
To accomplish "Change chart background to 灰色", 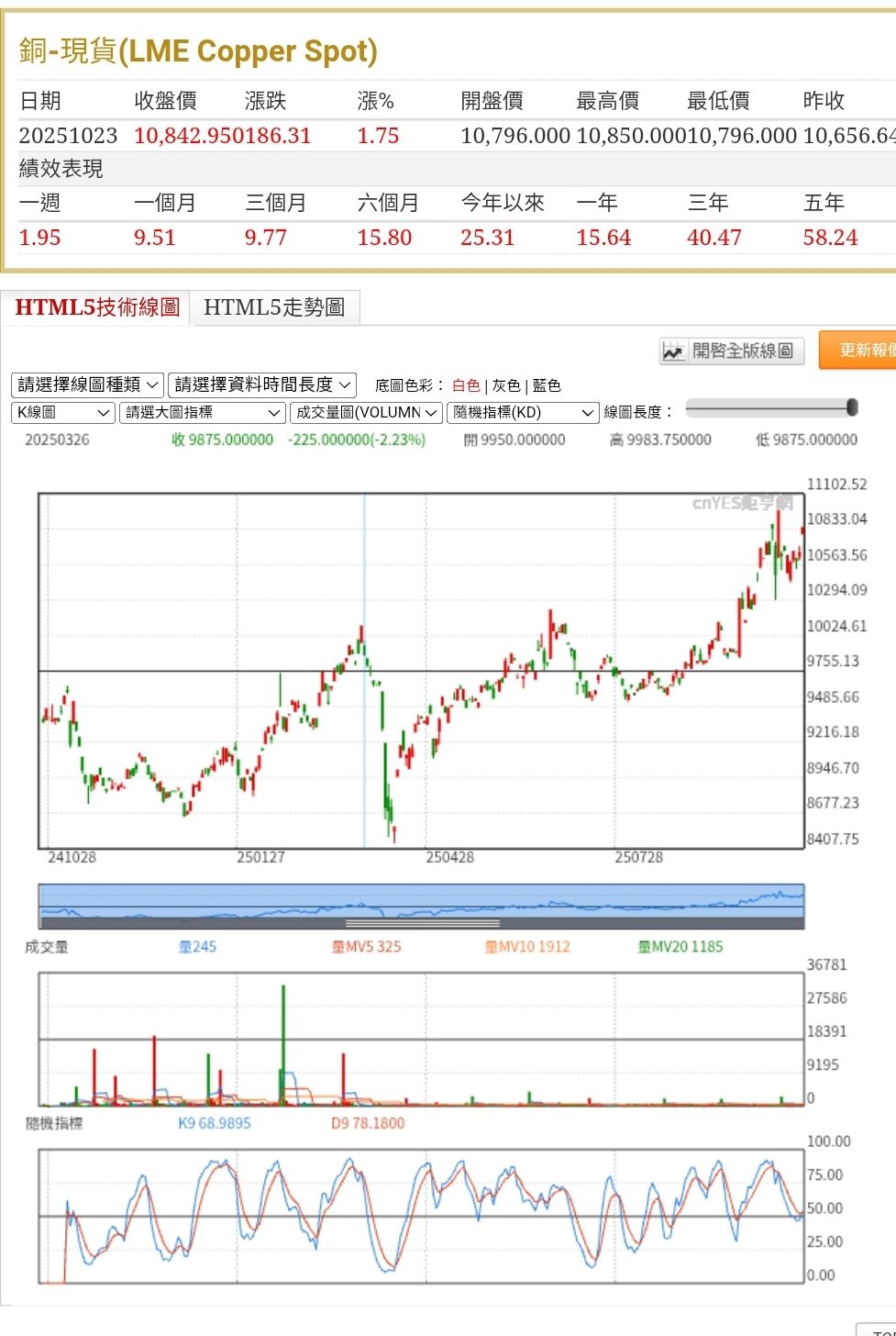I will pyautogui.click(x=506, y=385).
